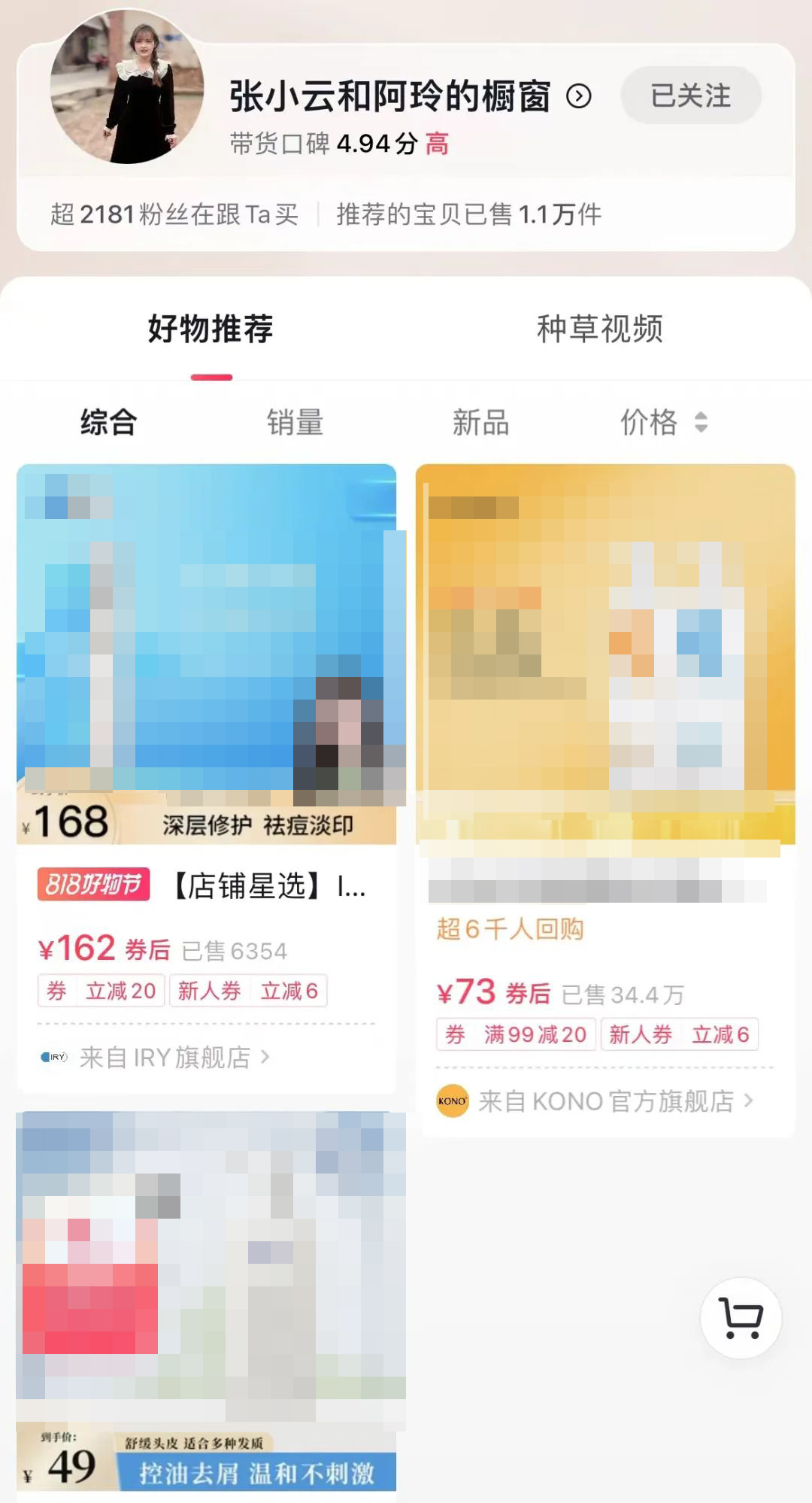The image size is (812, 1503).
Task: Visit the IRY旗舰店 shop link
Action: [x=165, y=1057]
